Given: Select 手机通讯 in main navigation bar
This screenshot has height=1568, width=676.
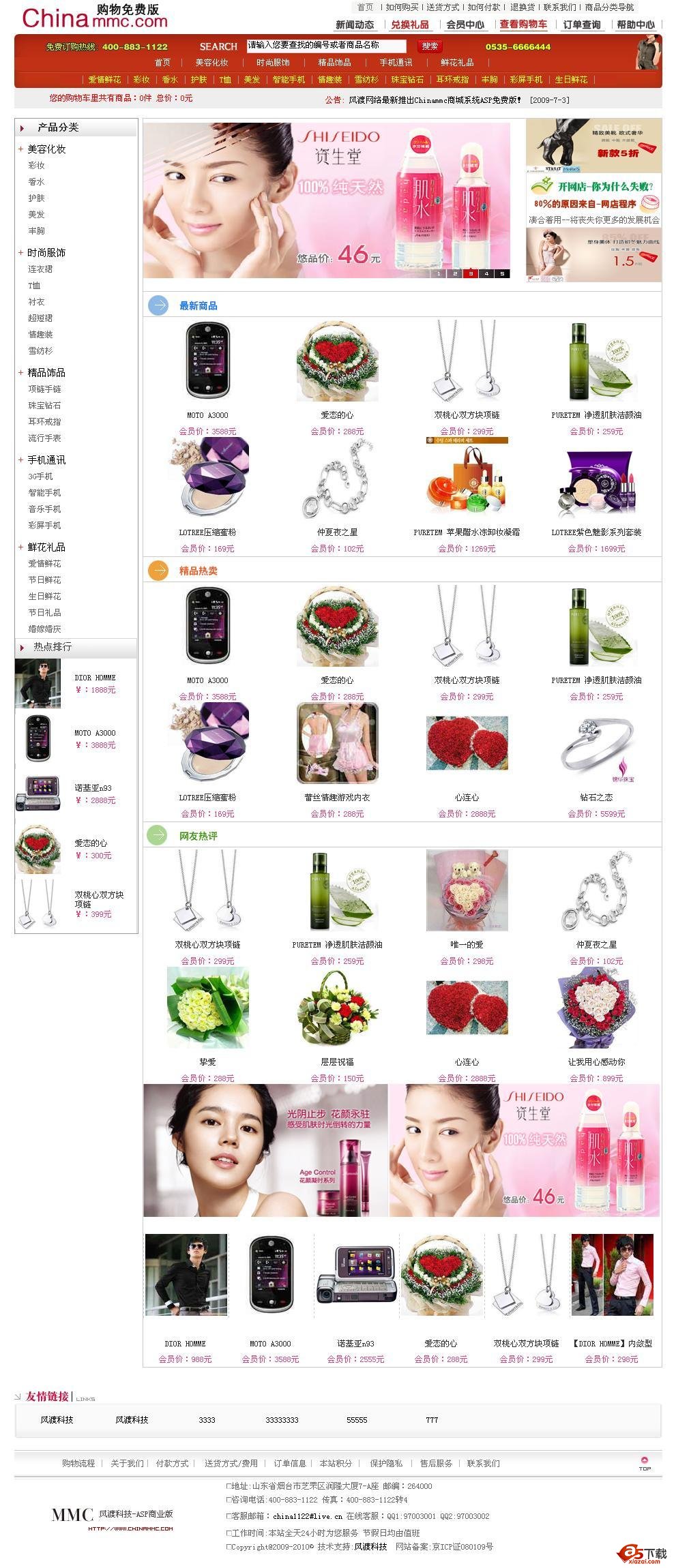Looking at the screenshot, I should 396,63.
